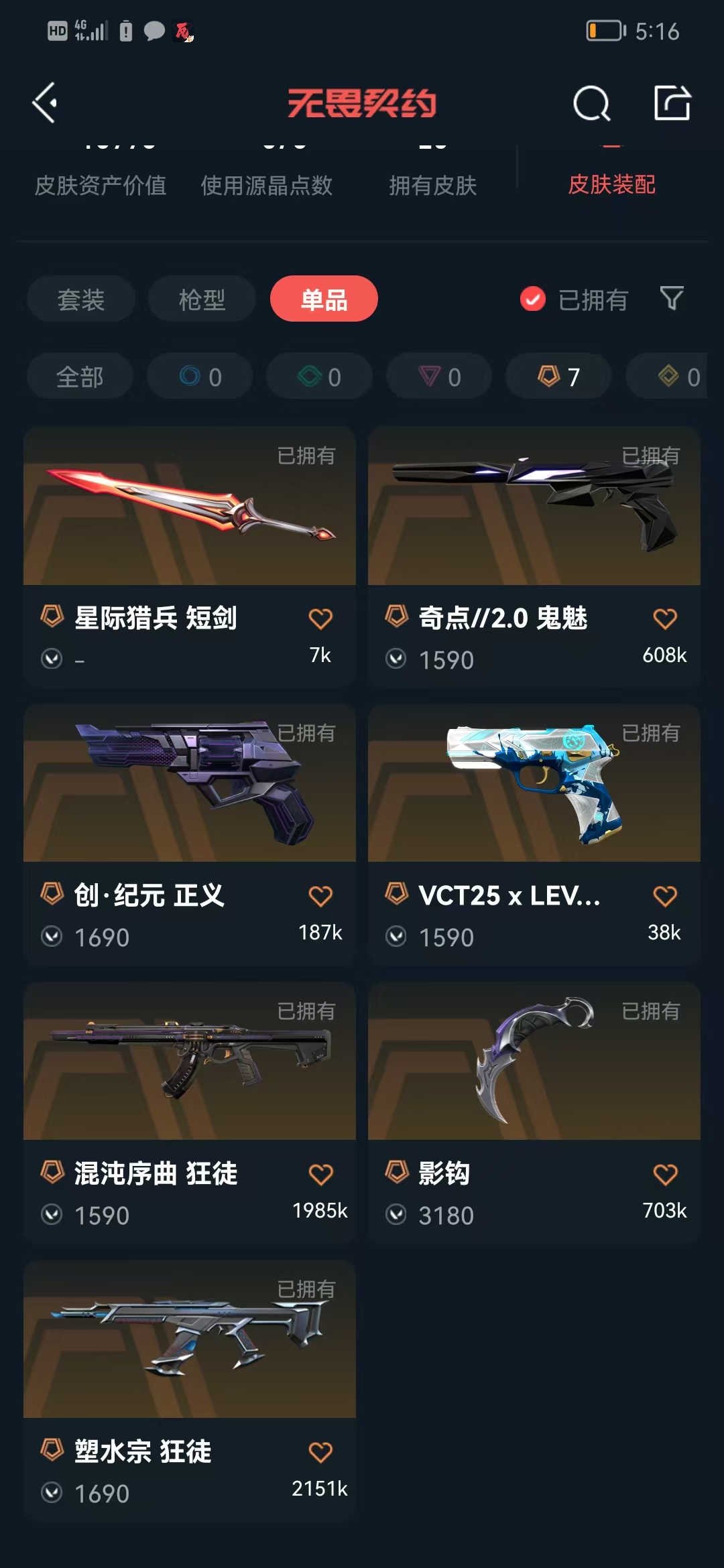Like the 混沌序曲 狂徒 skin

click(x=320, y=1174)
